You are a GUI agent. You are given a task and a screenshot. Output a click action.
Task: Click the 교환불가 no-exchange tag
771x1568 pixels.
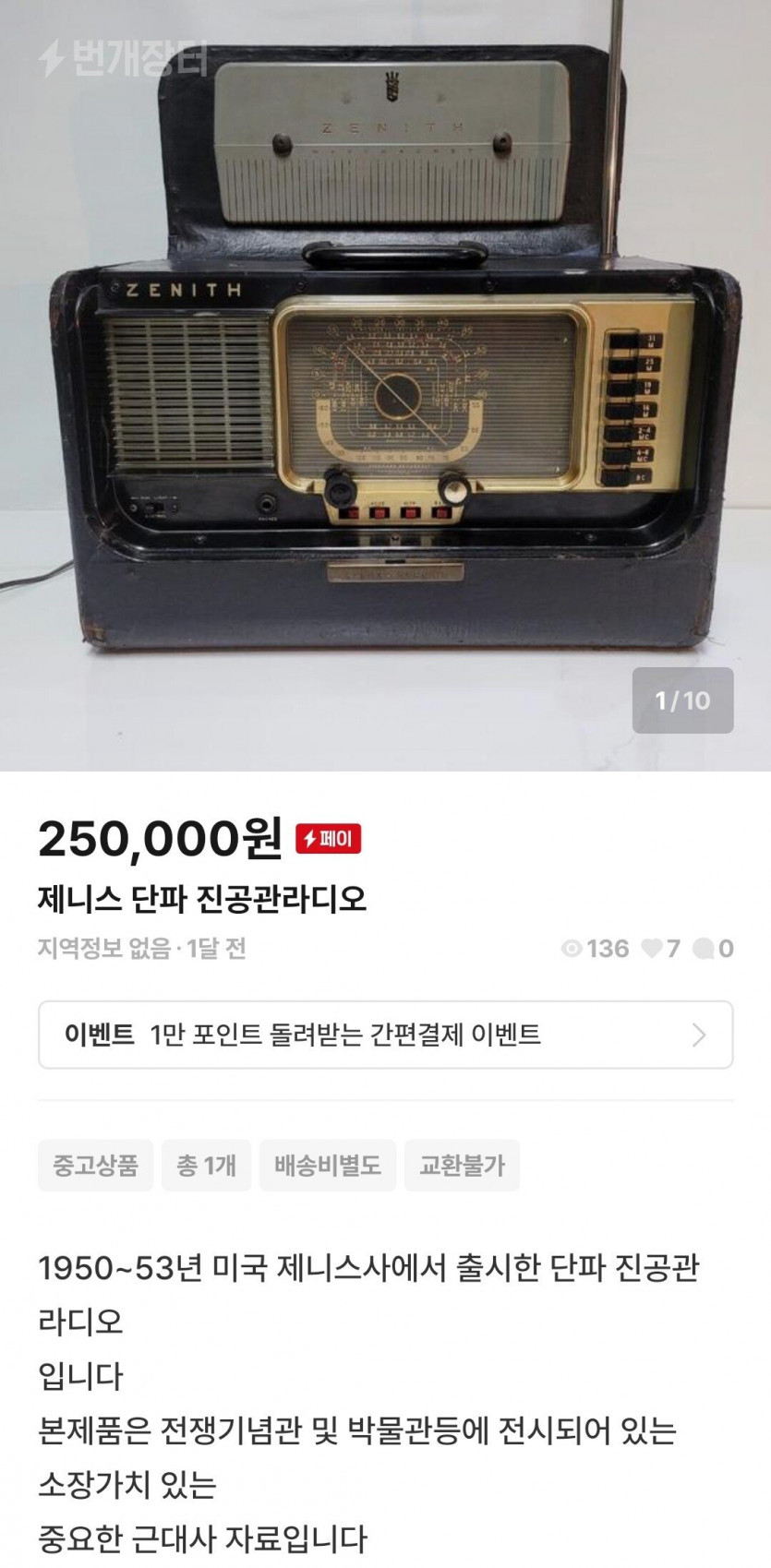click(x=462, y=1165)
